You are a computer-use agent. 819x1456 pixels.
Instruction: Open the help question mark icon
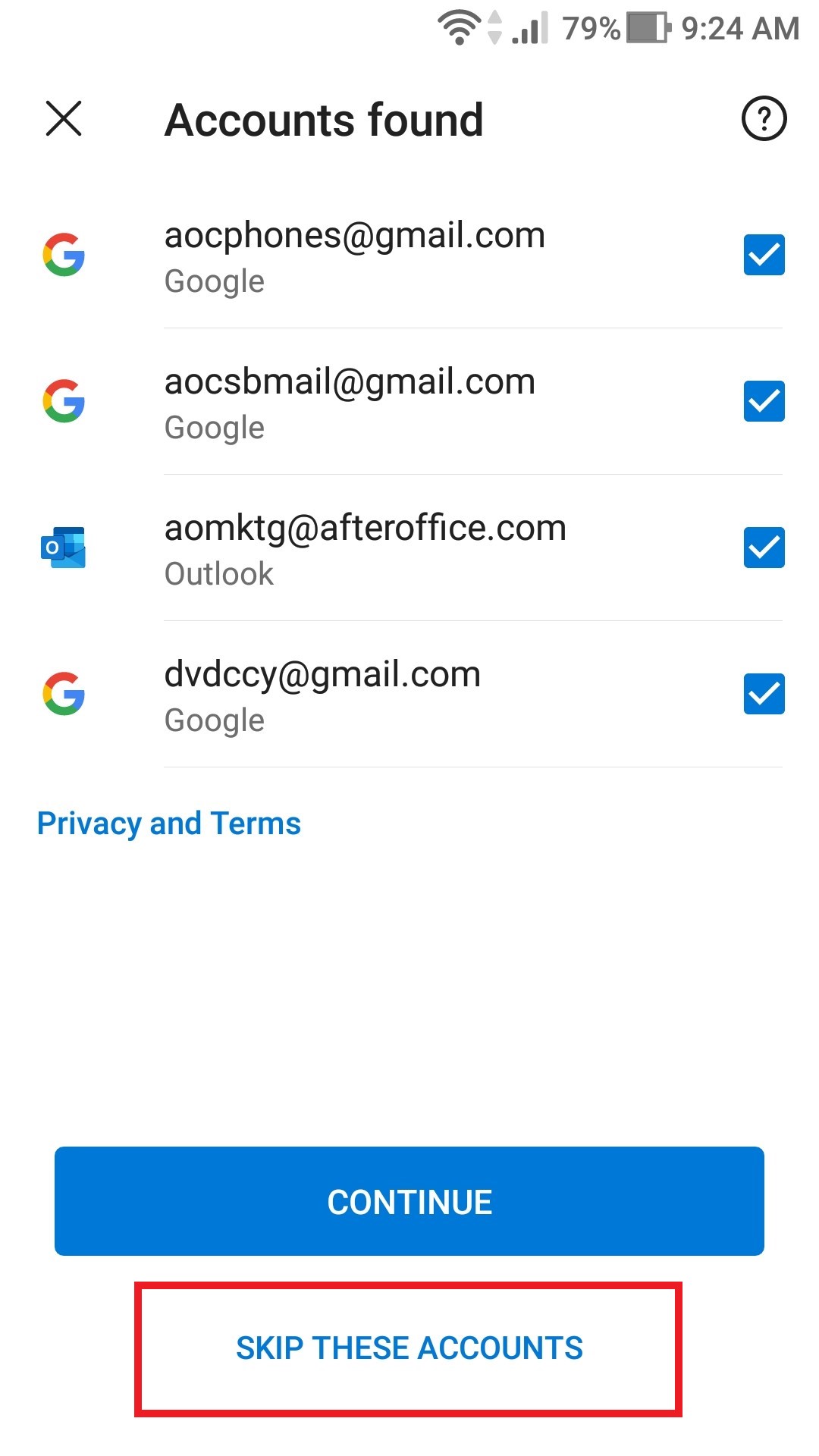[x=764, y=118]
